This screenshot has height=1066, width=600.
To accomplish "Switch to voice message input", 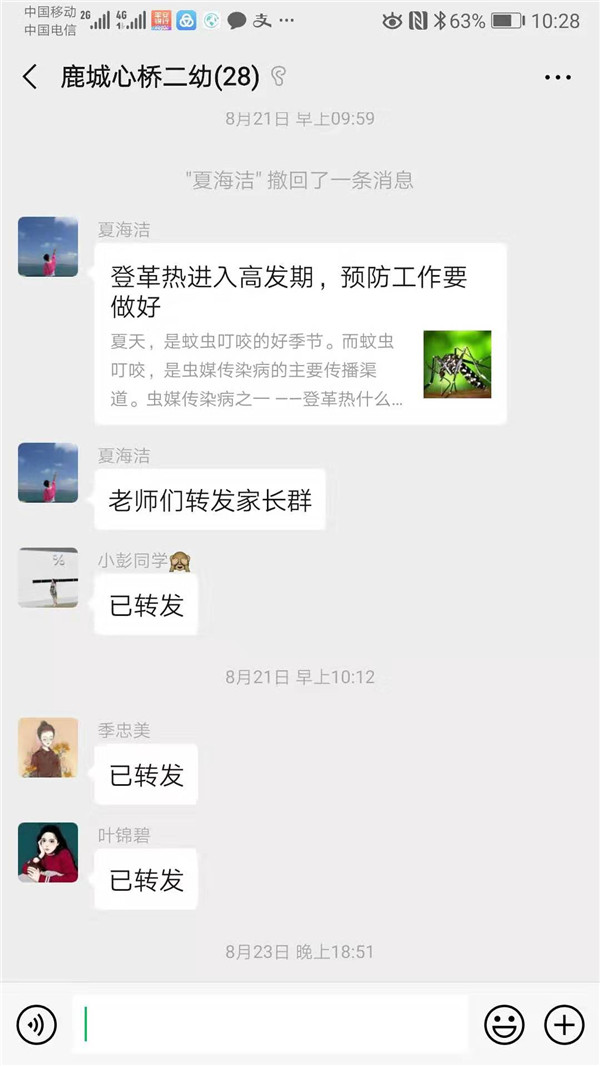I will click(x=37, y=1024).
